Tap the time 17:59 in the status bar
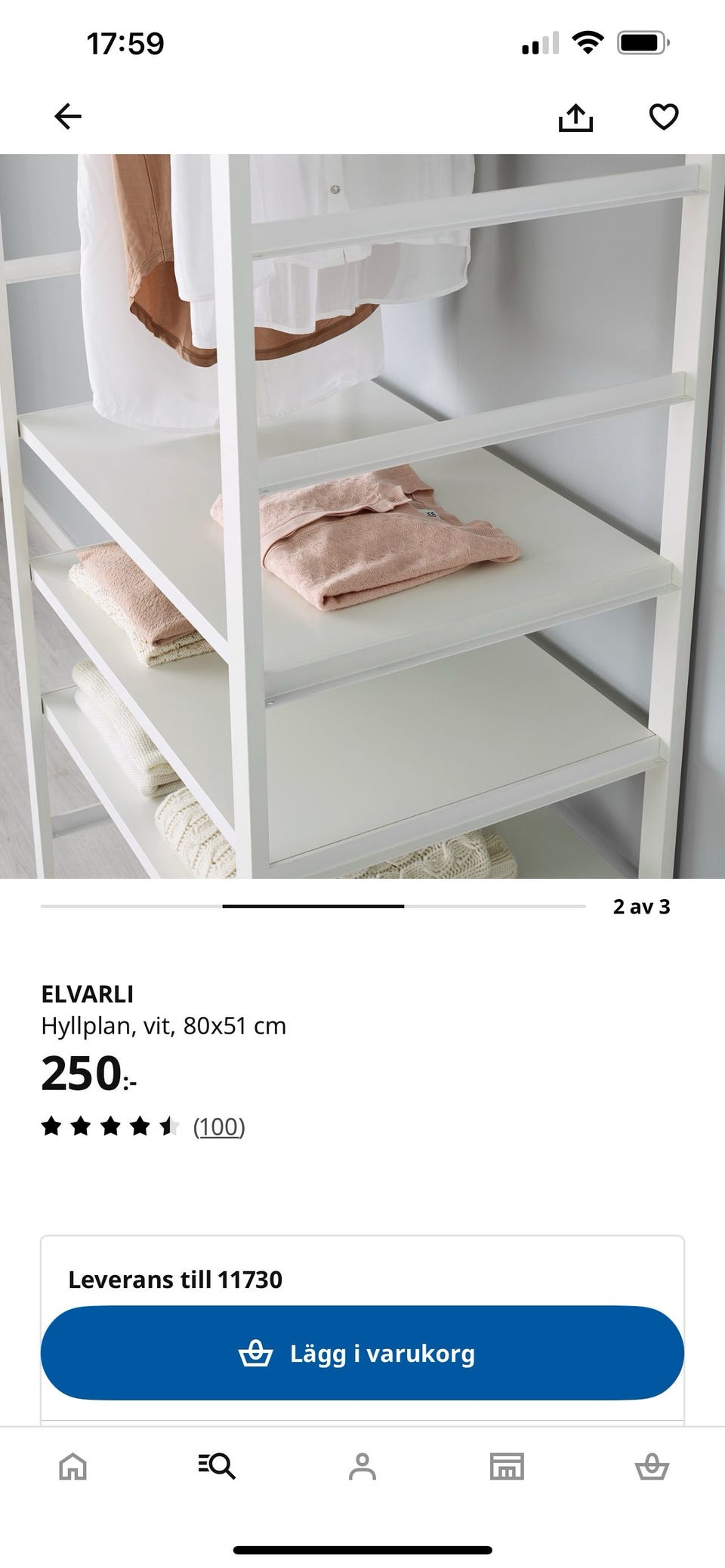This screenshot has height=1568, width=725. [124, 43]
